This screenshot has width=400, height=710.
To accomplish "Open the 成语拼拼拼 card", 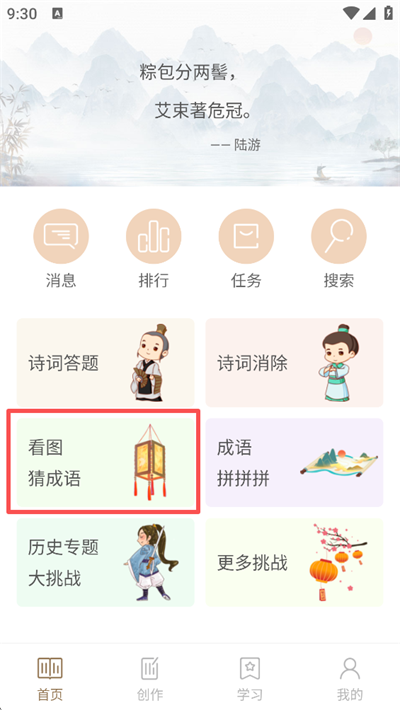I will point(294,462).
